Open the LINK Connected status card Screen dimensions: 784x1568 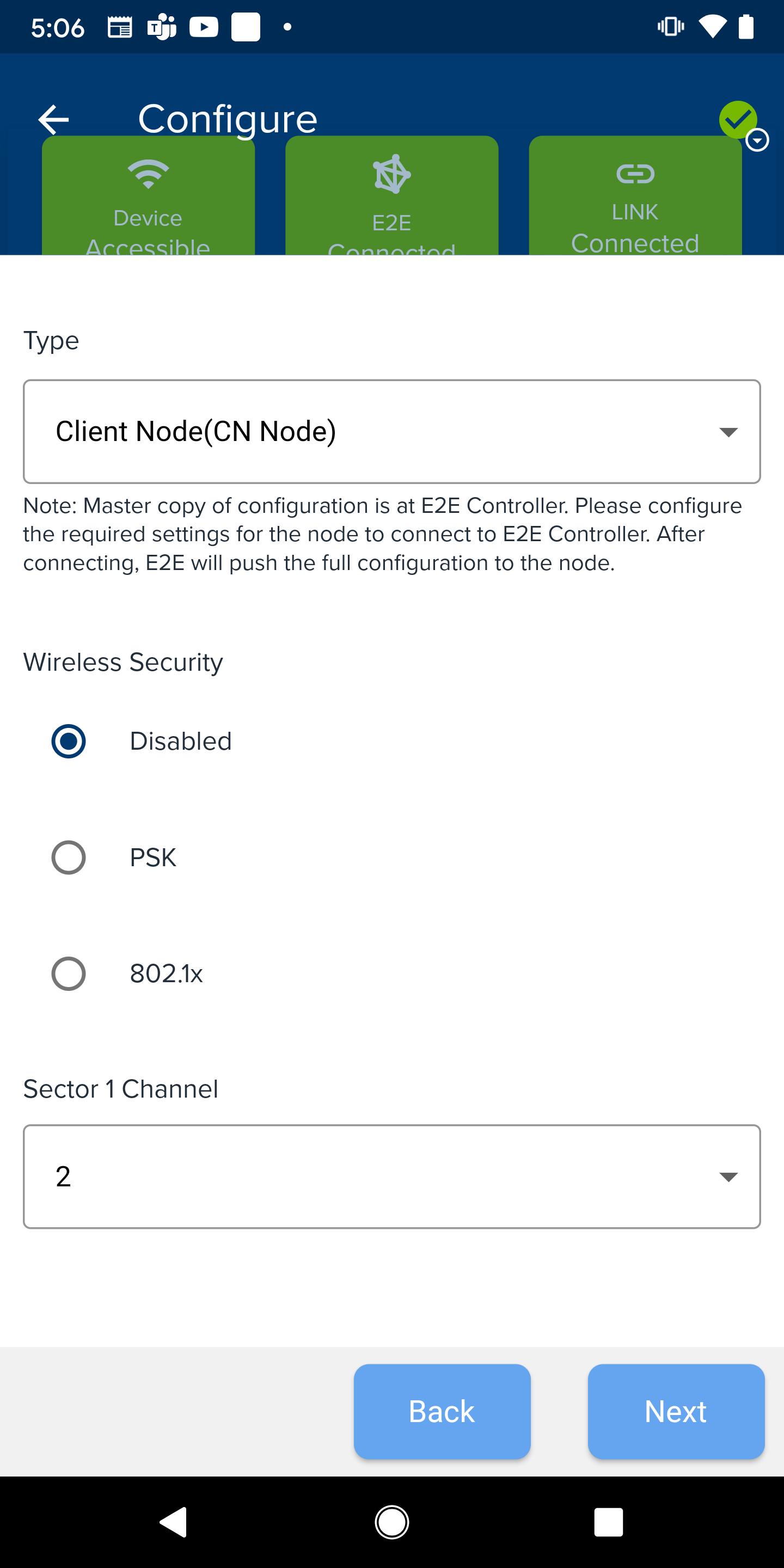coord(635,195)
